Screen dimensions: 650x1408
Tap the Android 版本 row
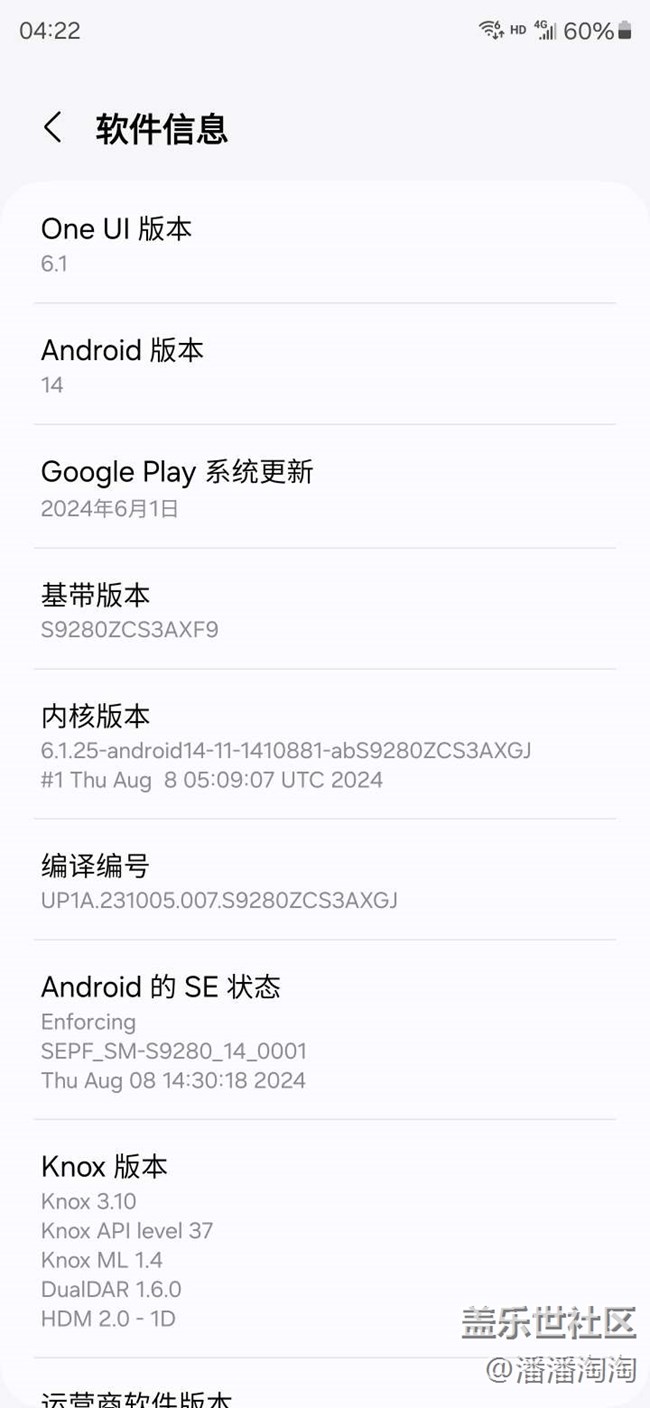(x=324, y=365)
